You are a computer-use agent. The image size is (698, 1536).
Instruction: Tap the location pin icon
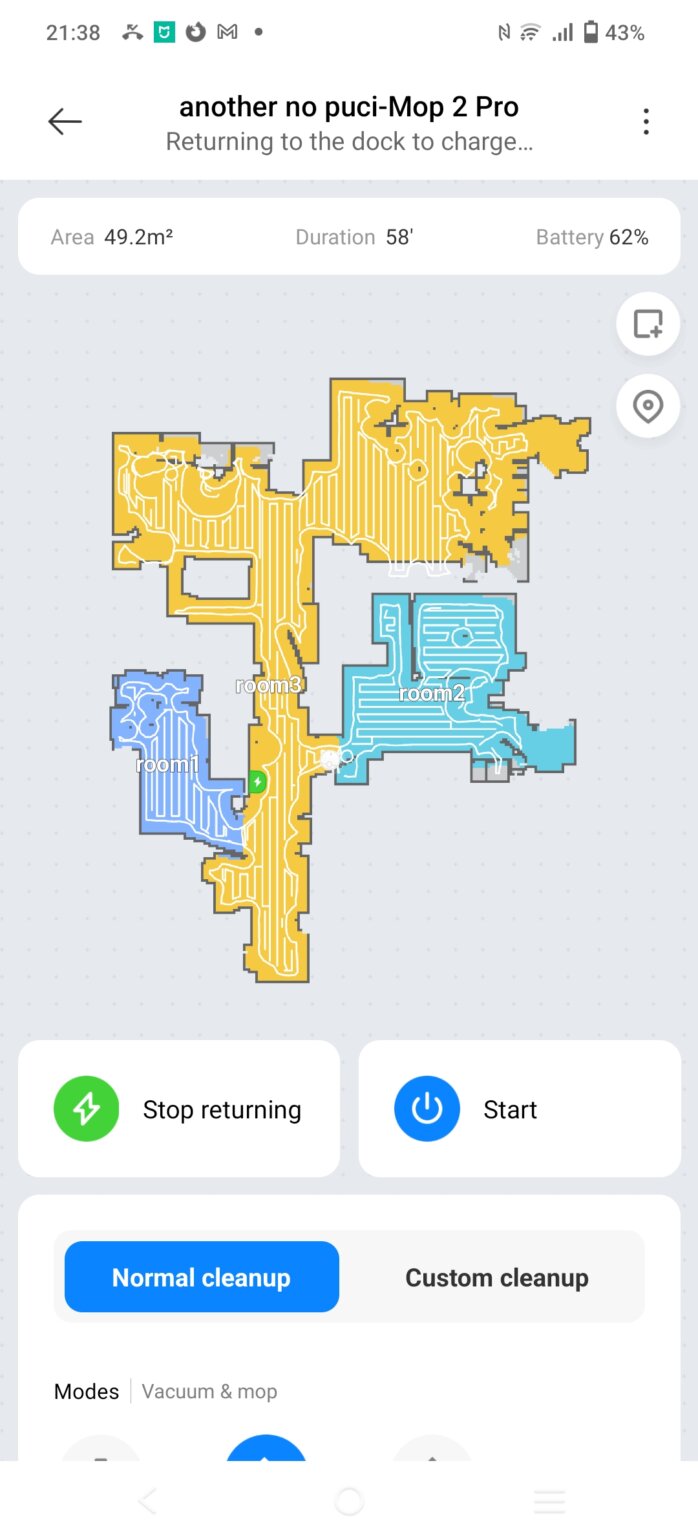(x=648, y=407)
